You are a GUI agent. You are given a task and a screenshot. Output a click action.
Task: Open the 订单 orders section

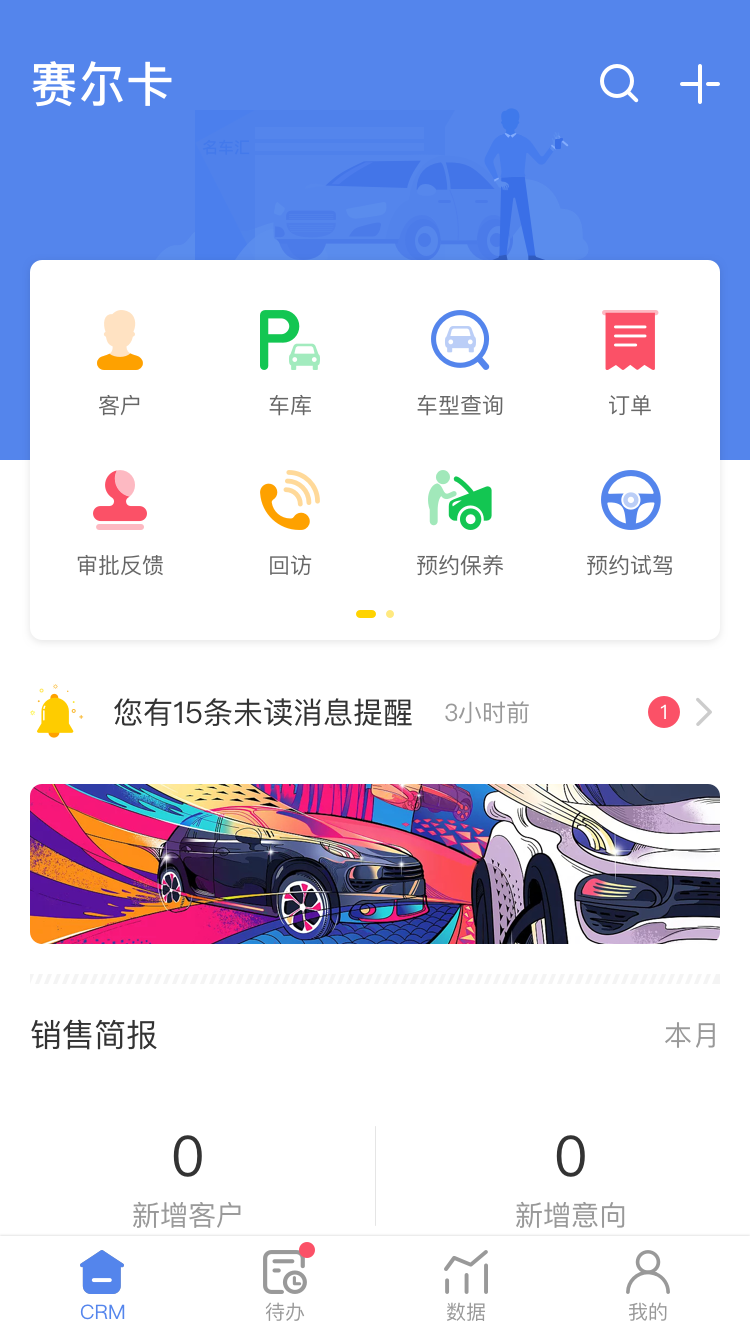(630, 362)
